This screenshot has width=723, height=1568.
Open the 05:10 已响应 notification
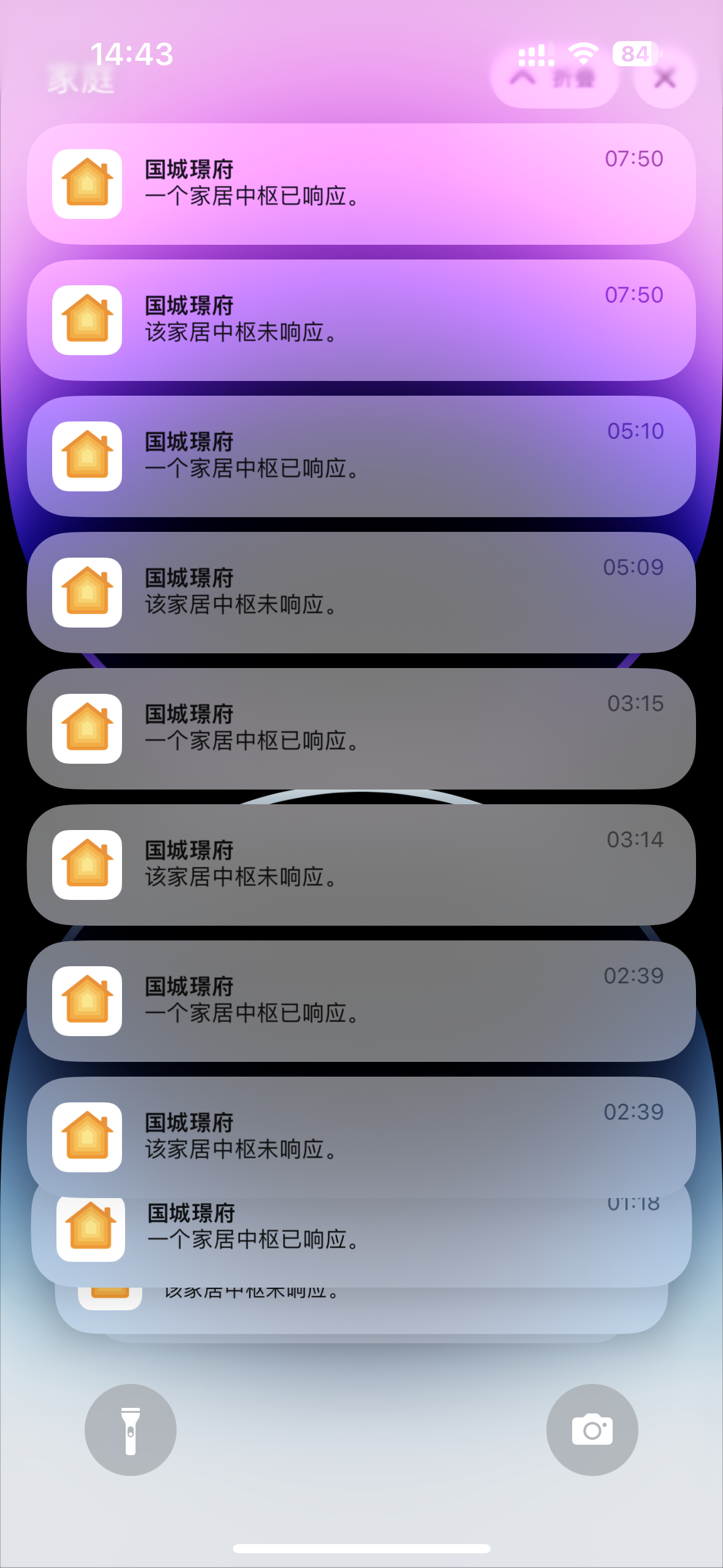(361, 456)
